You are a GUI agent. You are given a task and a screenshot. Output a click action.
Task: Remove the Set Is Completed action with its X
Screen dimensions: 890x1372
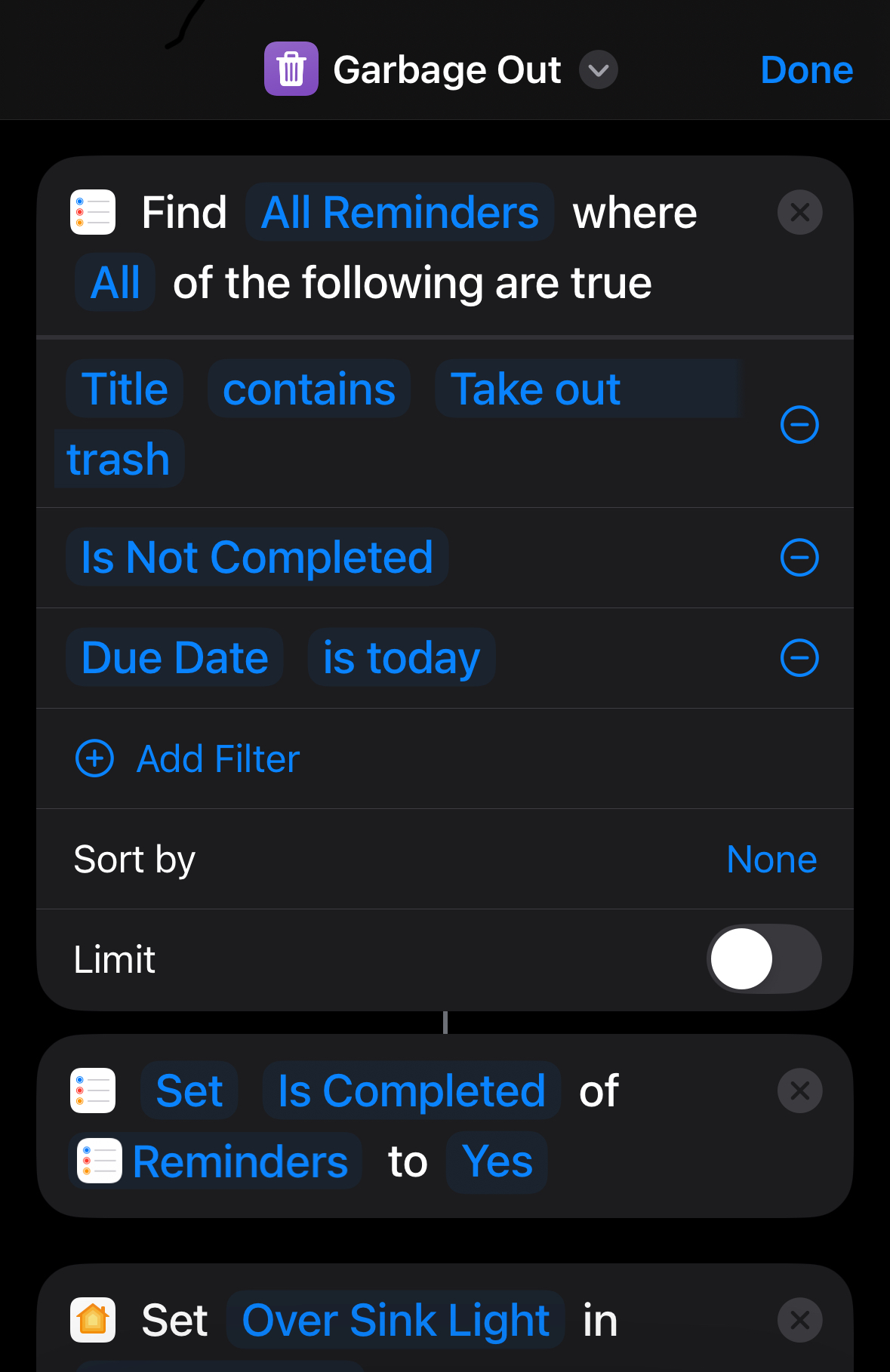pos(799,1090)
